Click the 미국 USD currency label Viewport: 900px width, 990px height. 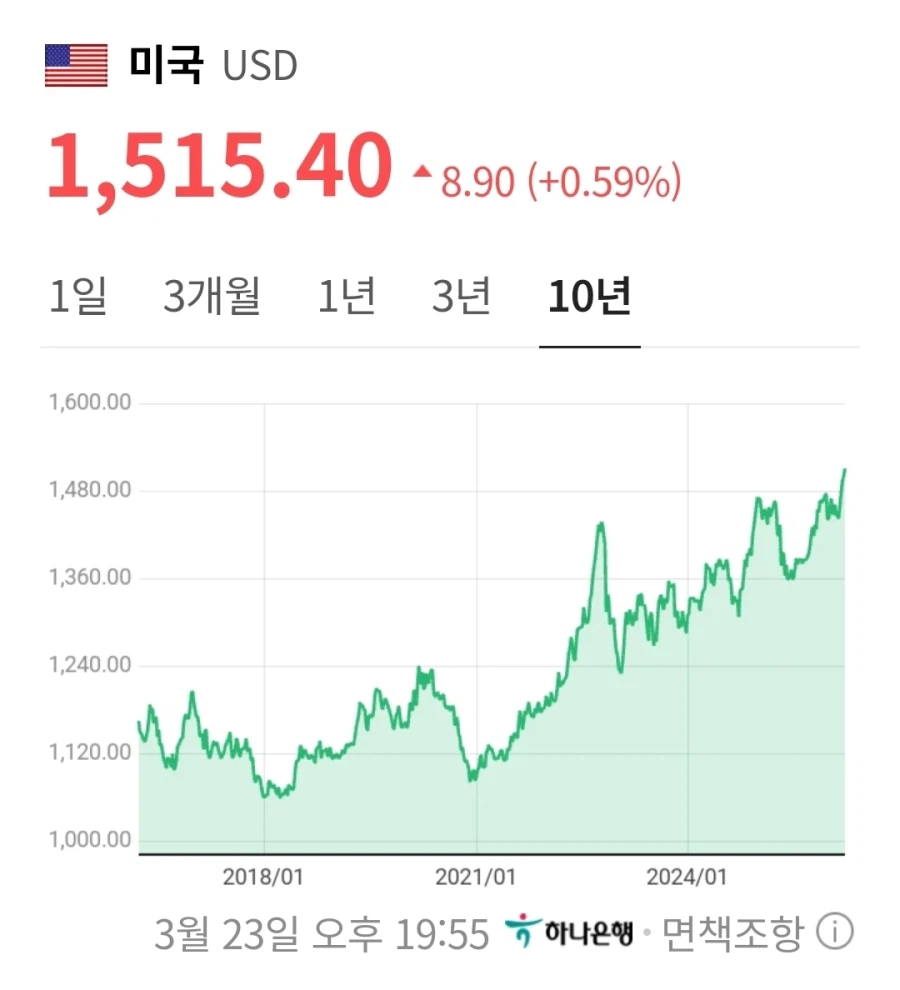[210, 66]
